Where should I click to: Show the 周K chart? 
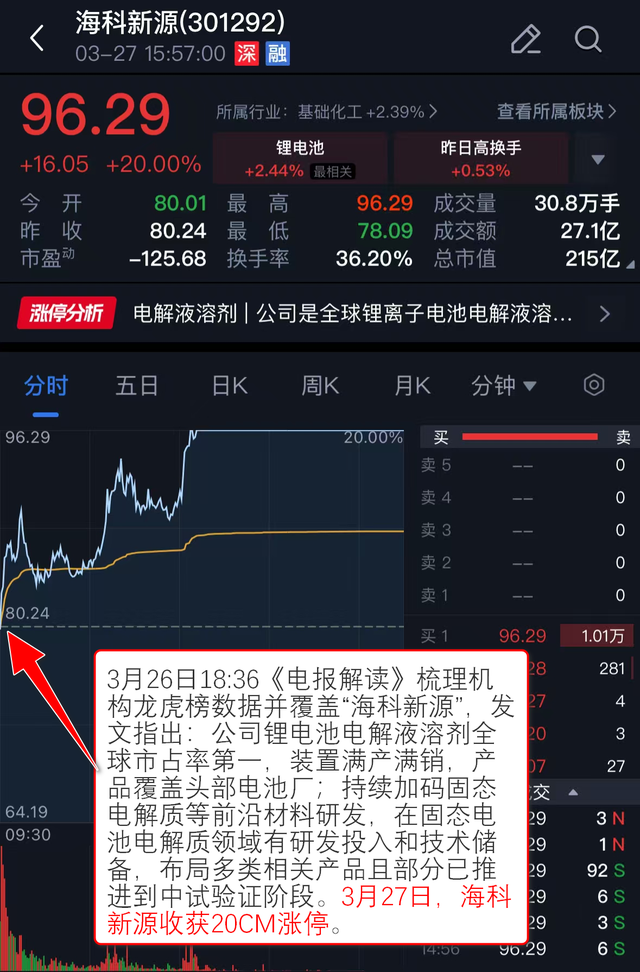click(320, 385)
